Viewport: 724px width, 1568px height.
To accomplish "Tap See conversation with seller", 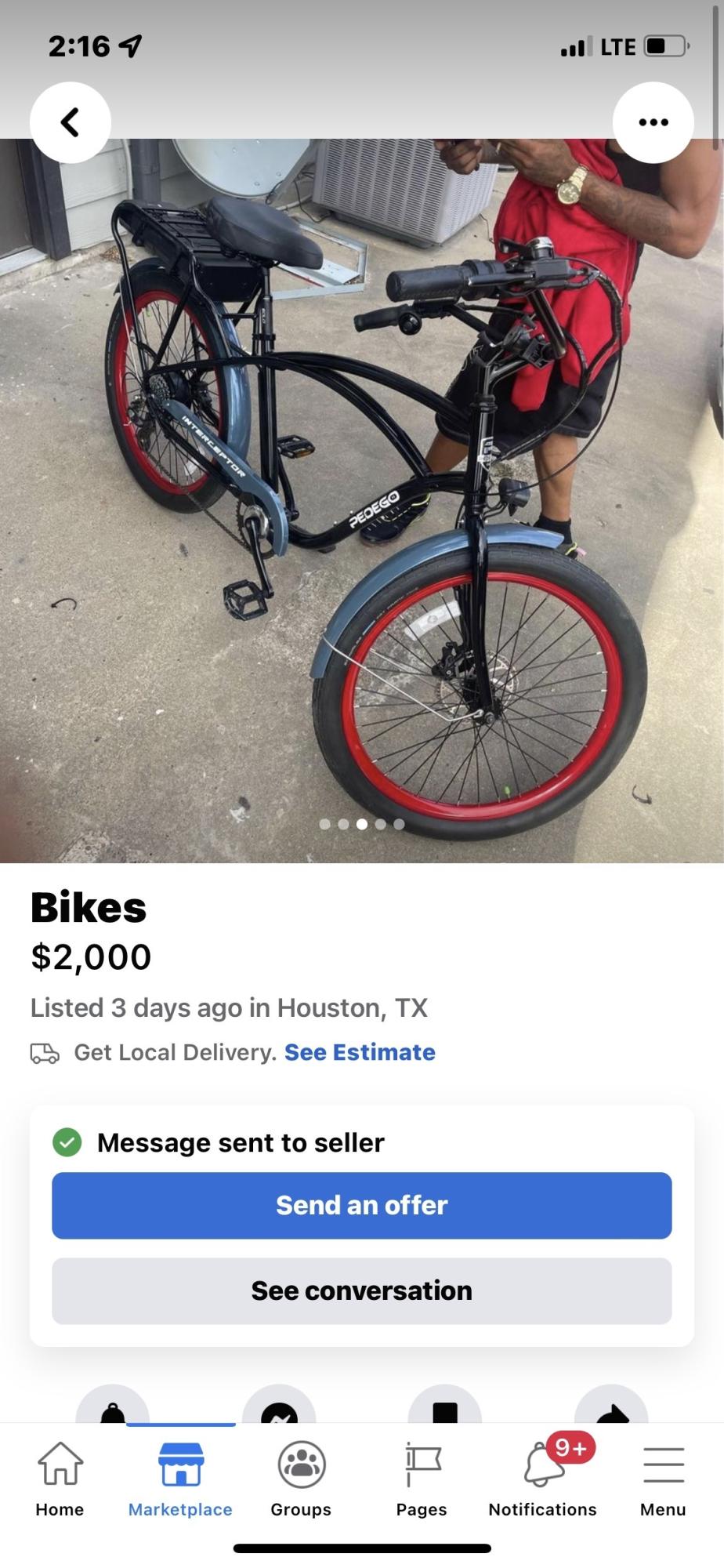I will click(361, 1290).
